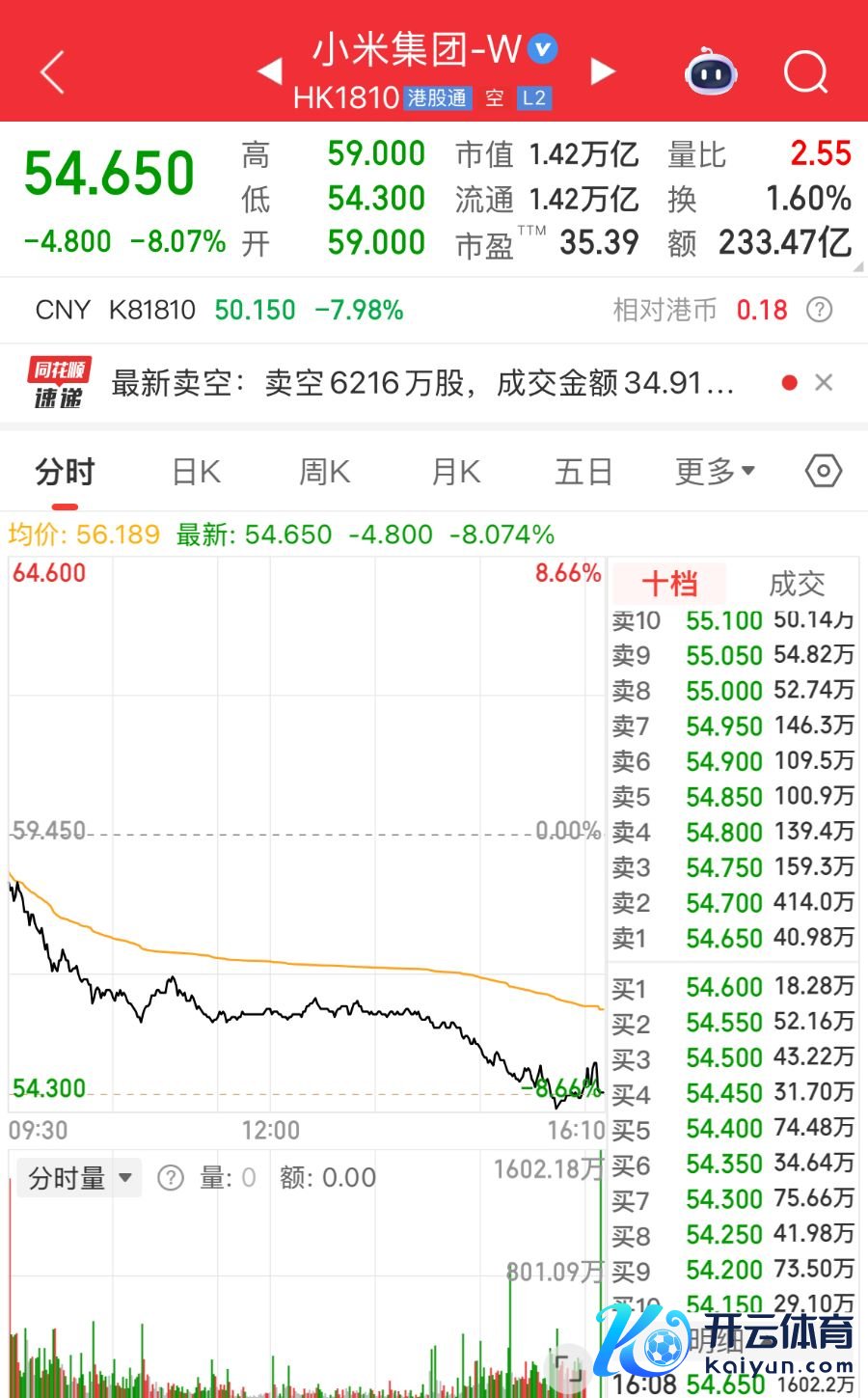Switch to the next stock with right arrow
This screenshot has width=868, height=1398.
pyautogui.click(x=603, y=70)
